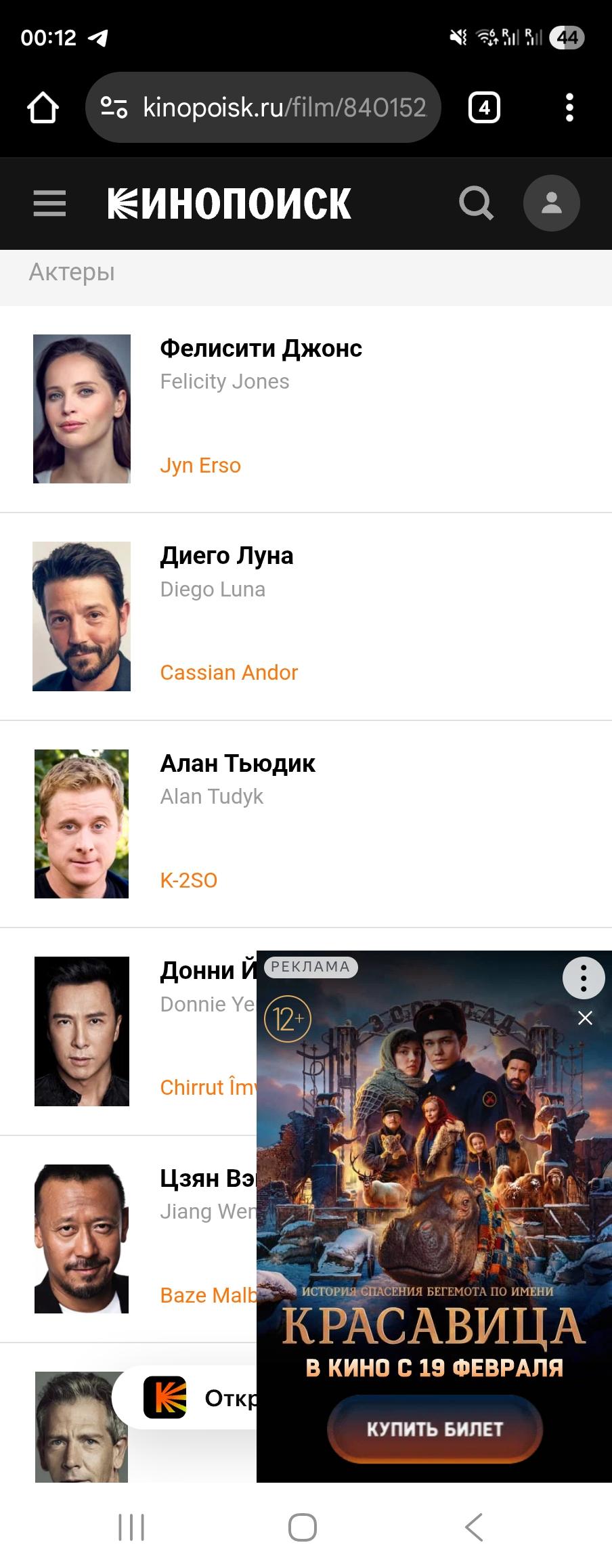Go back with the system back button
Image resolution: width=612 pixels, height=1568 pixels.
click(474, 1527)
